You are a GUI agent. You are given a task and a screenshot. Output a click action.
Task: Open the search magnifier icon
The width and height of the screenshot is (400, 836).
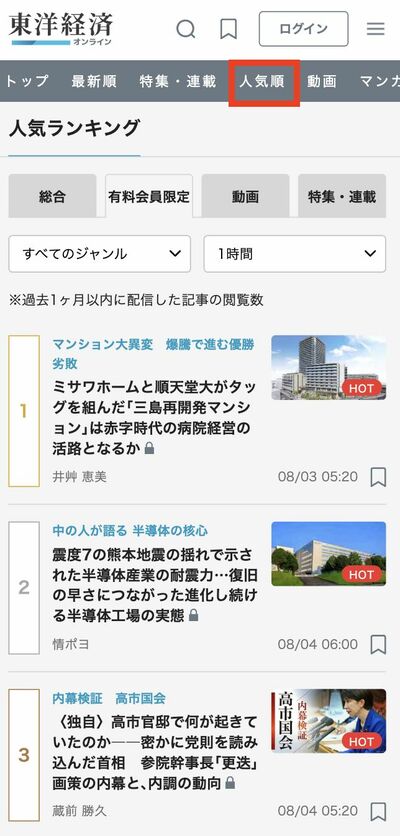coord(186,29)
